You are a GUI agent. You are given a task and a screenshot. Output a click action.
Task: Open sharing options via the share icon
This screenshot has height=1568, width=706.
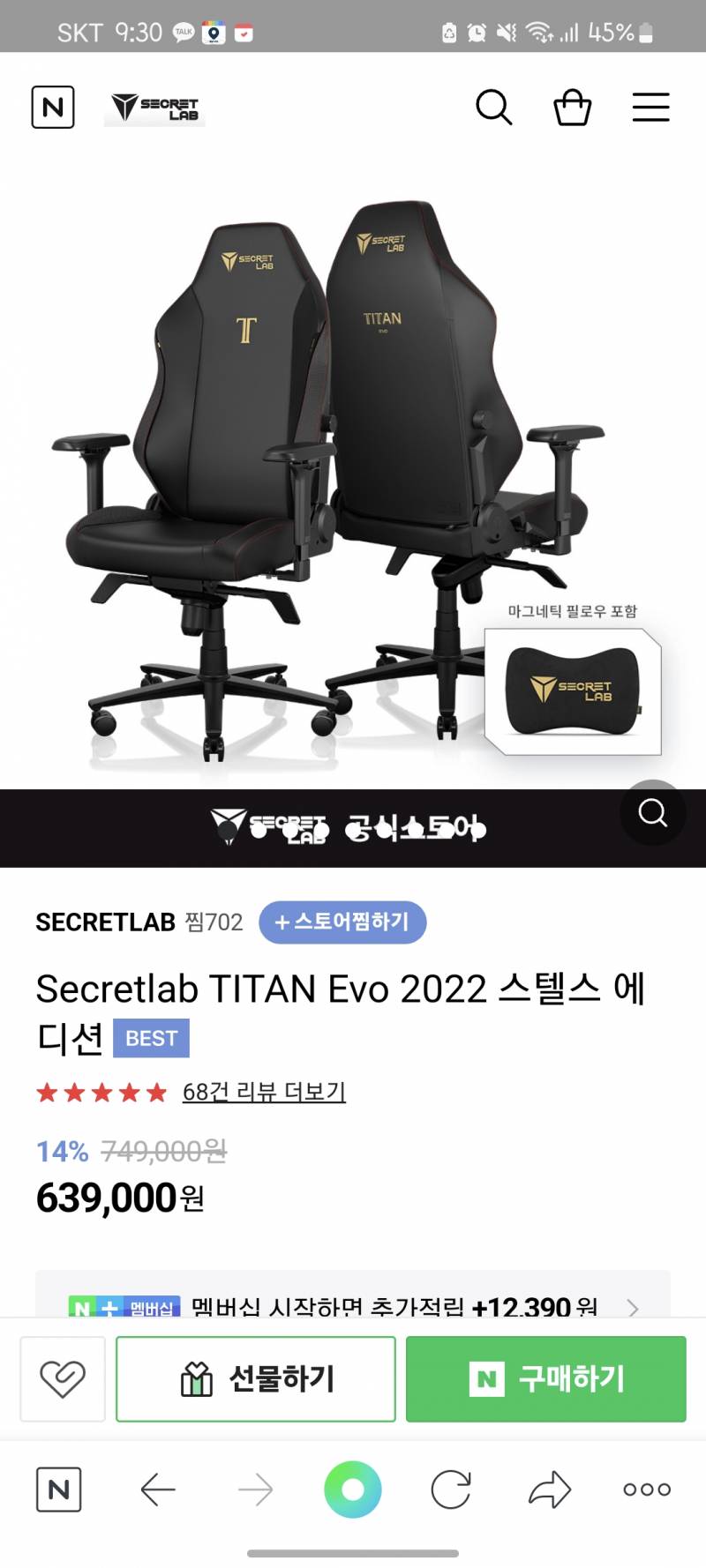coord(547,1490)
